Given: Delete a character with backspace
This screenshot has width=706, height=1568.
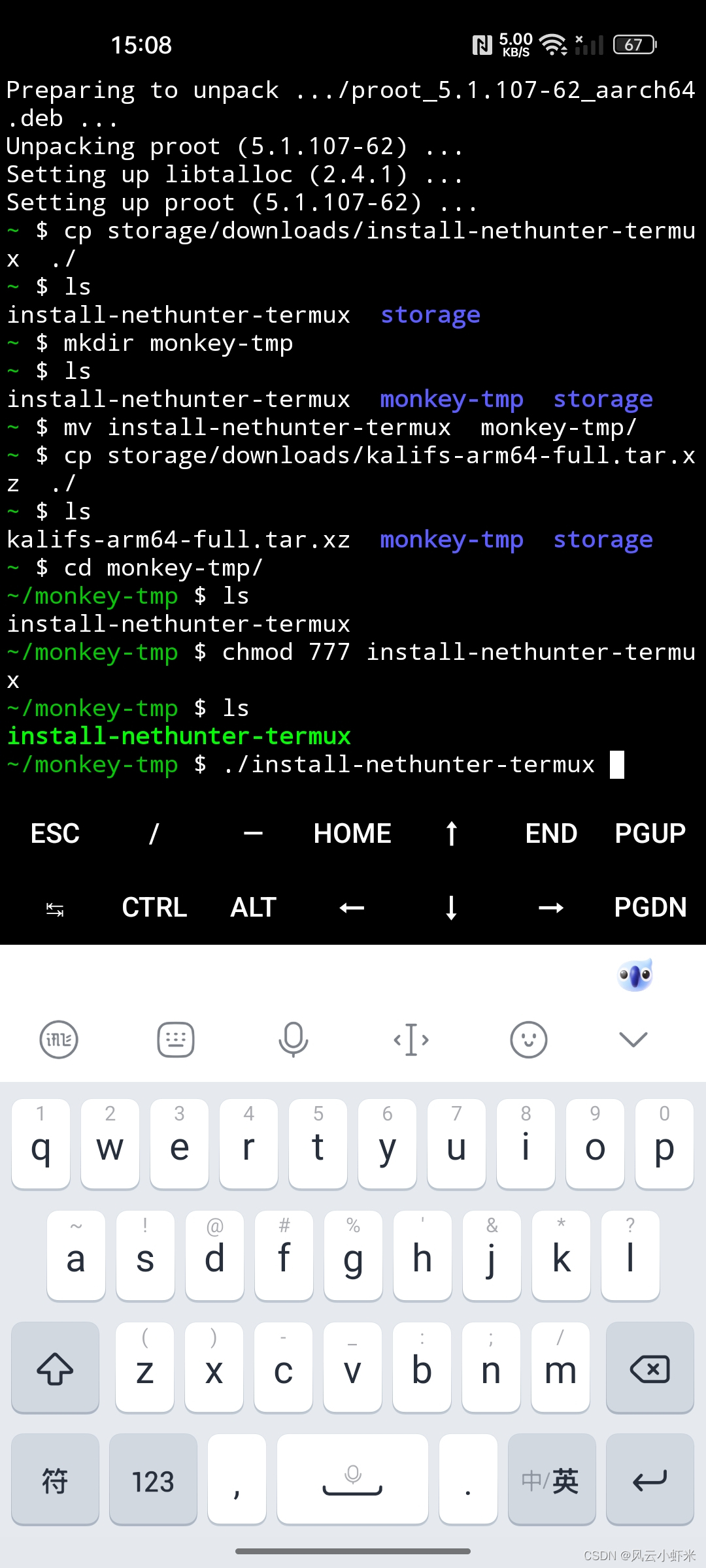Looking at the screenshot, I should [649, 1368].
